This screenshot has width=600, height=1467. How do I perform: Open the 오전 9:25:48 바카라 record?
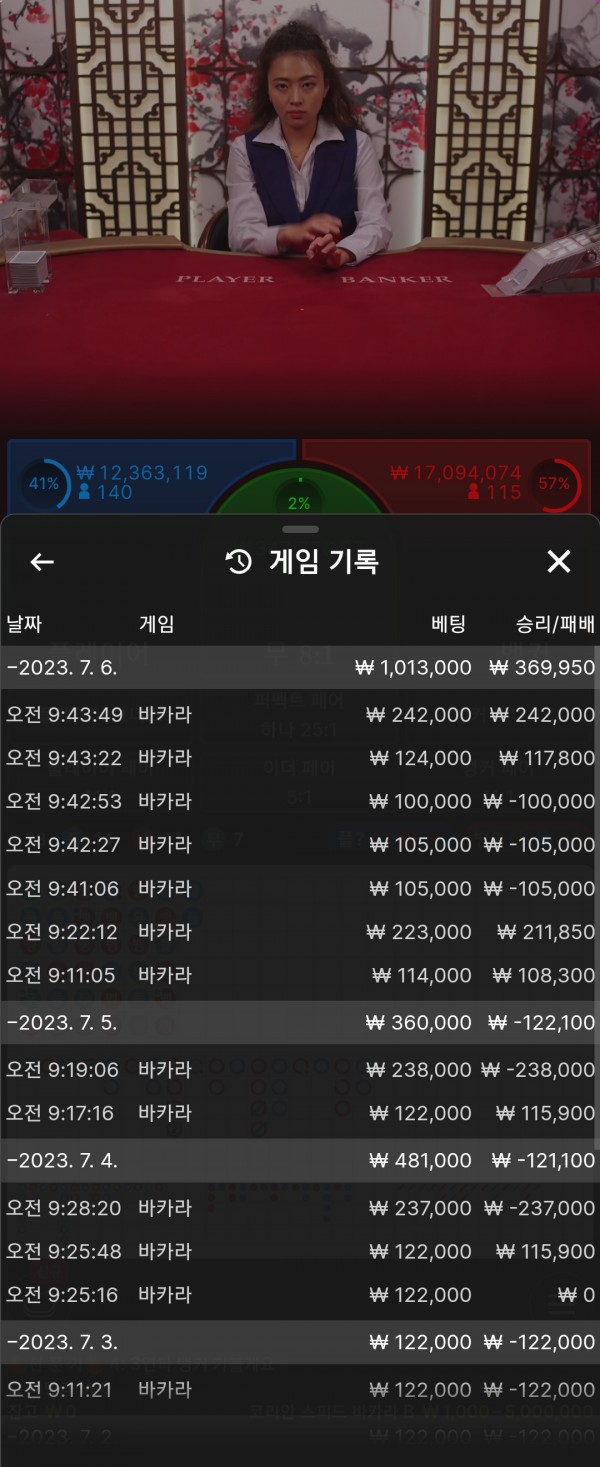(x=298, y=1251)
